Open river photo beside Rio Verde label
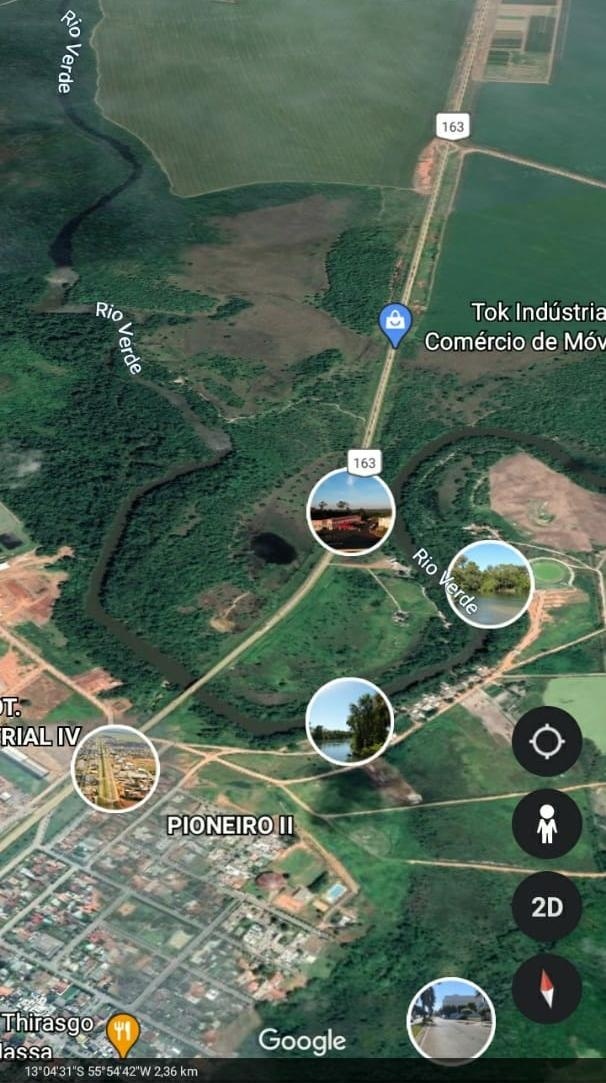 coord(490,584)
